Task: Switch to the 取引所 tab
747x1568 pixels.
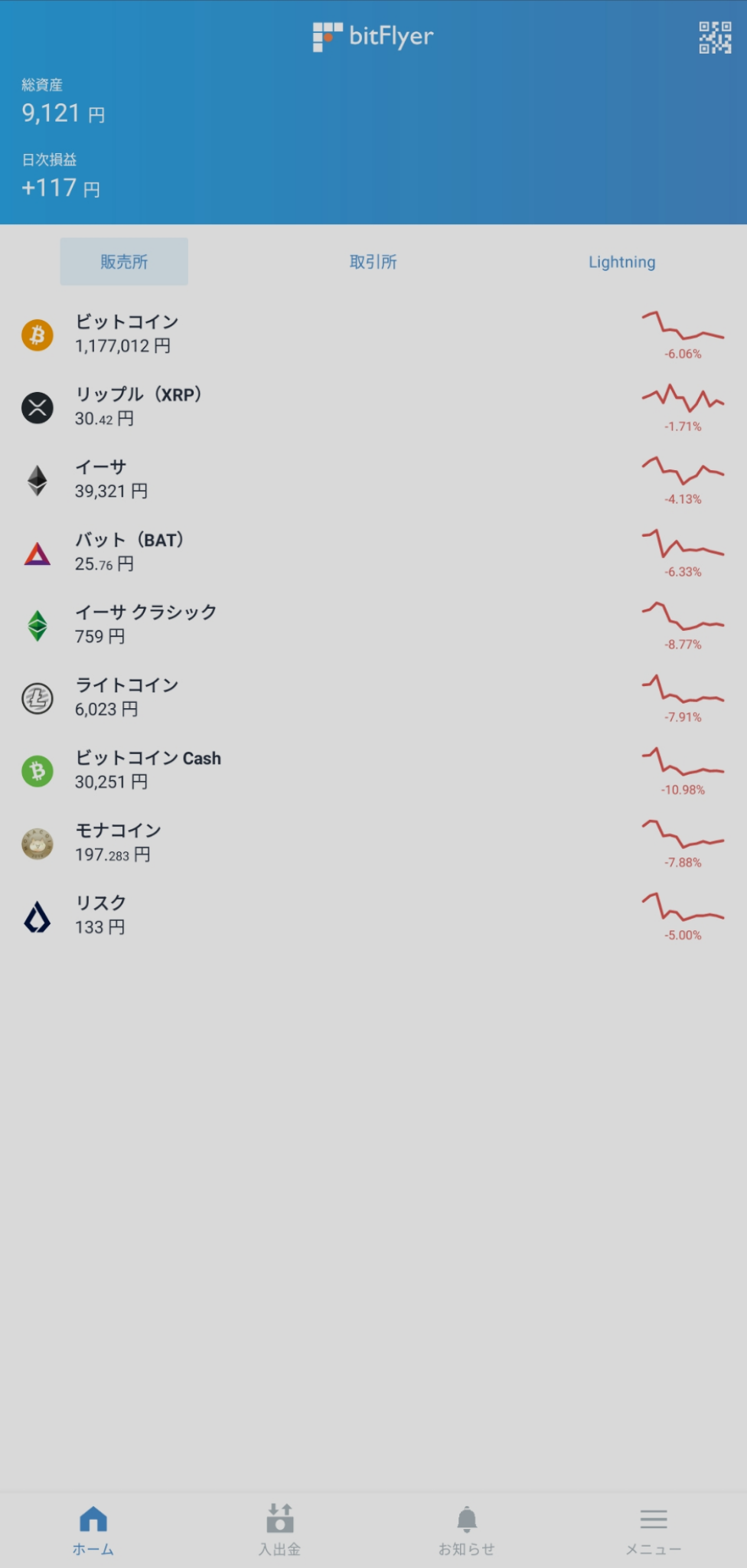Action: tap(373, 262)
